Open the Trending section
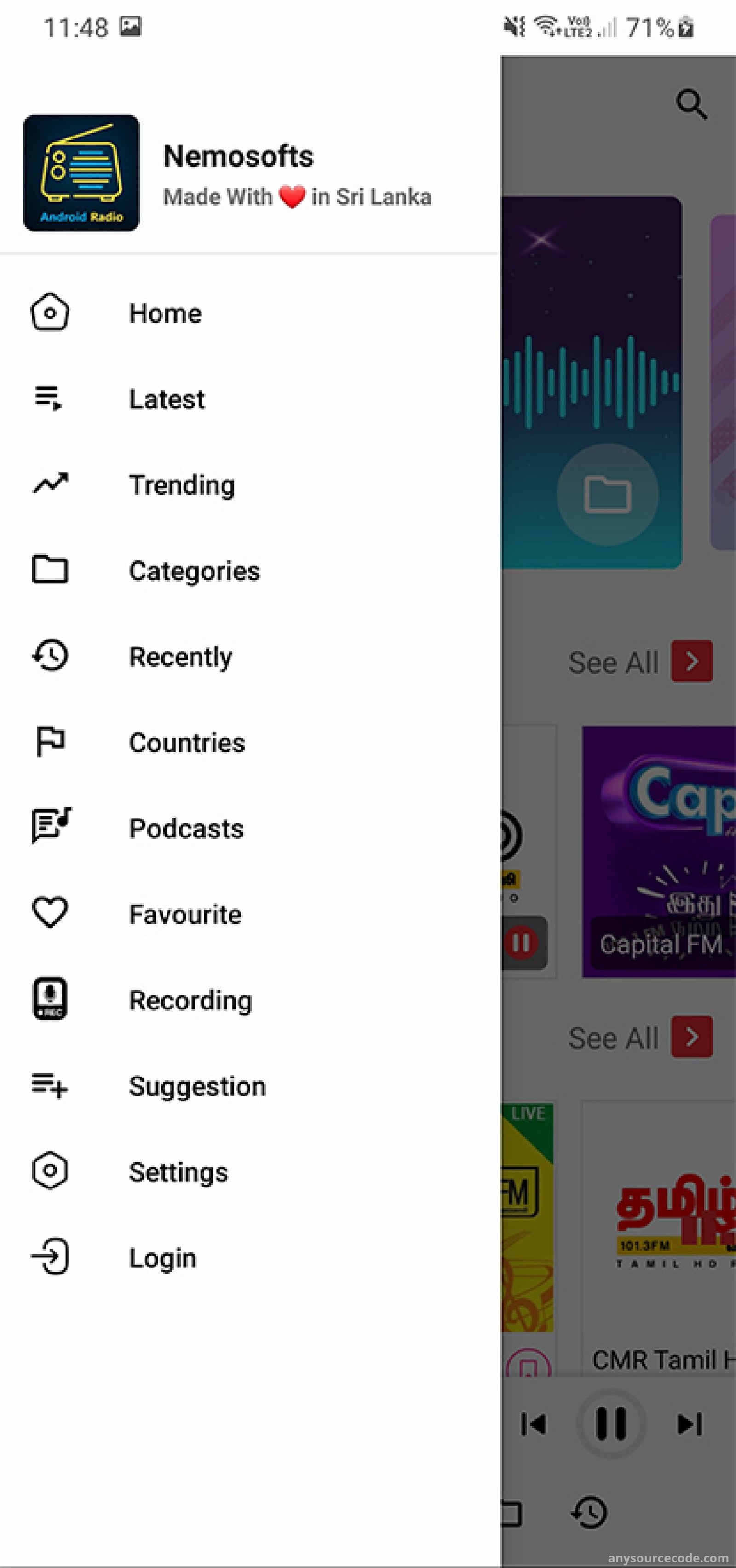Image resolution: width=736 pixels, height=1568 pixels. [x=250, y=484]
